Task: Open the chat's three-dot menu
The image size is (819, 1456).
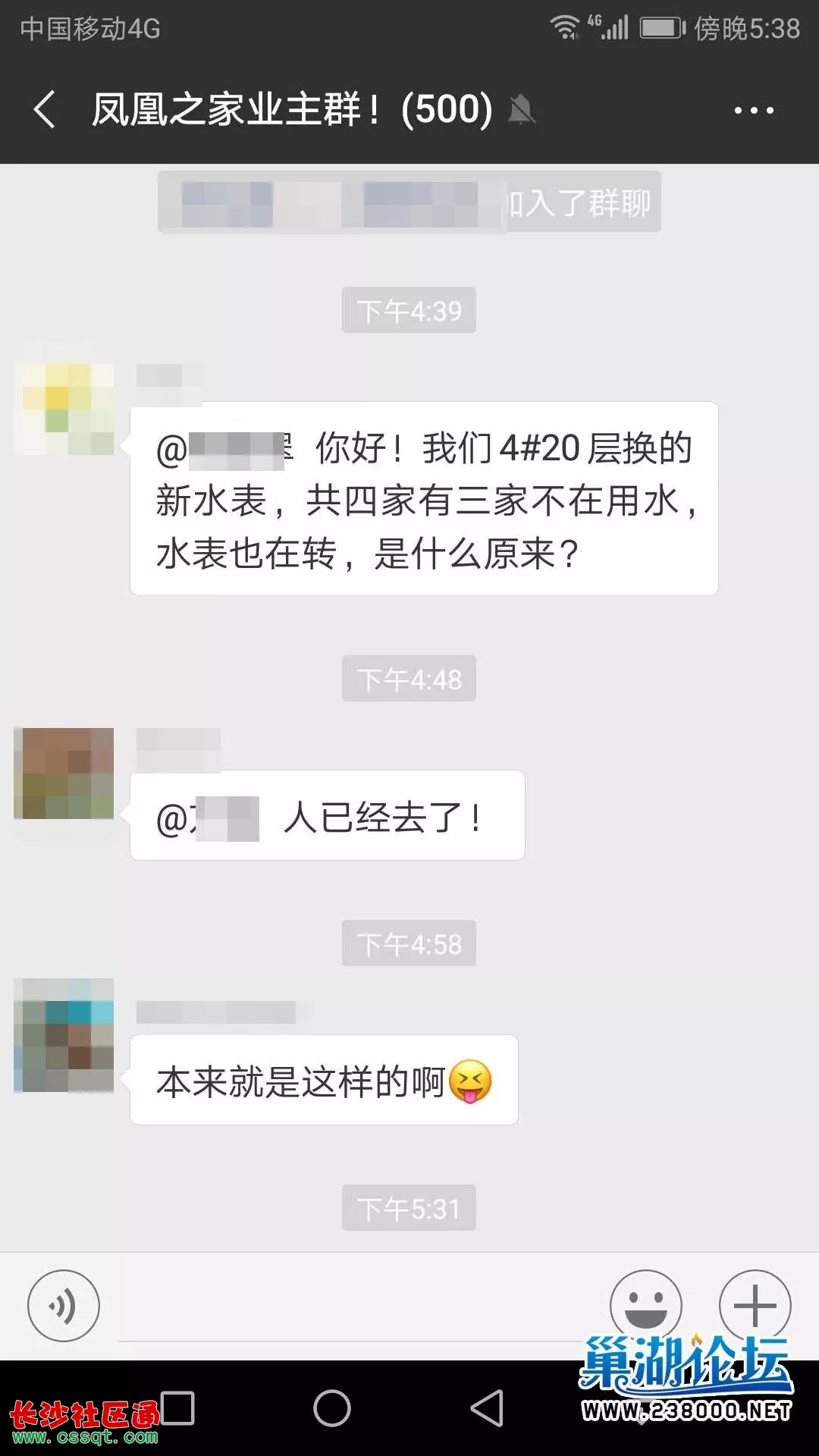Action: point(754,110)
